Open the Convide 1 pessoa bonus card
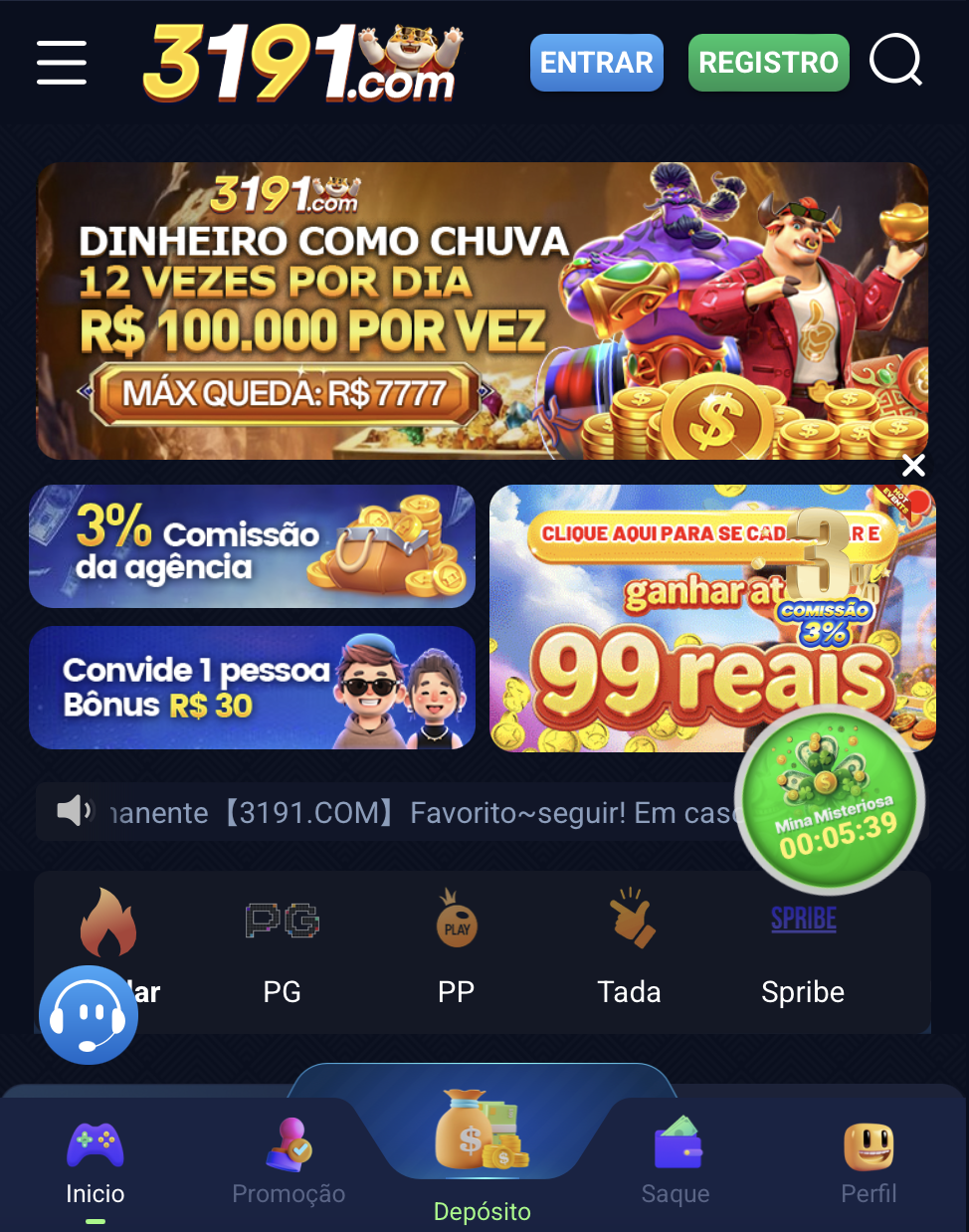The width and height of the screenshot is (969, 1232). click(252, 688)
